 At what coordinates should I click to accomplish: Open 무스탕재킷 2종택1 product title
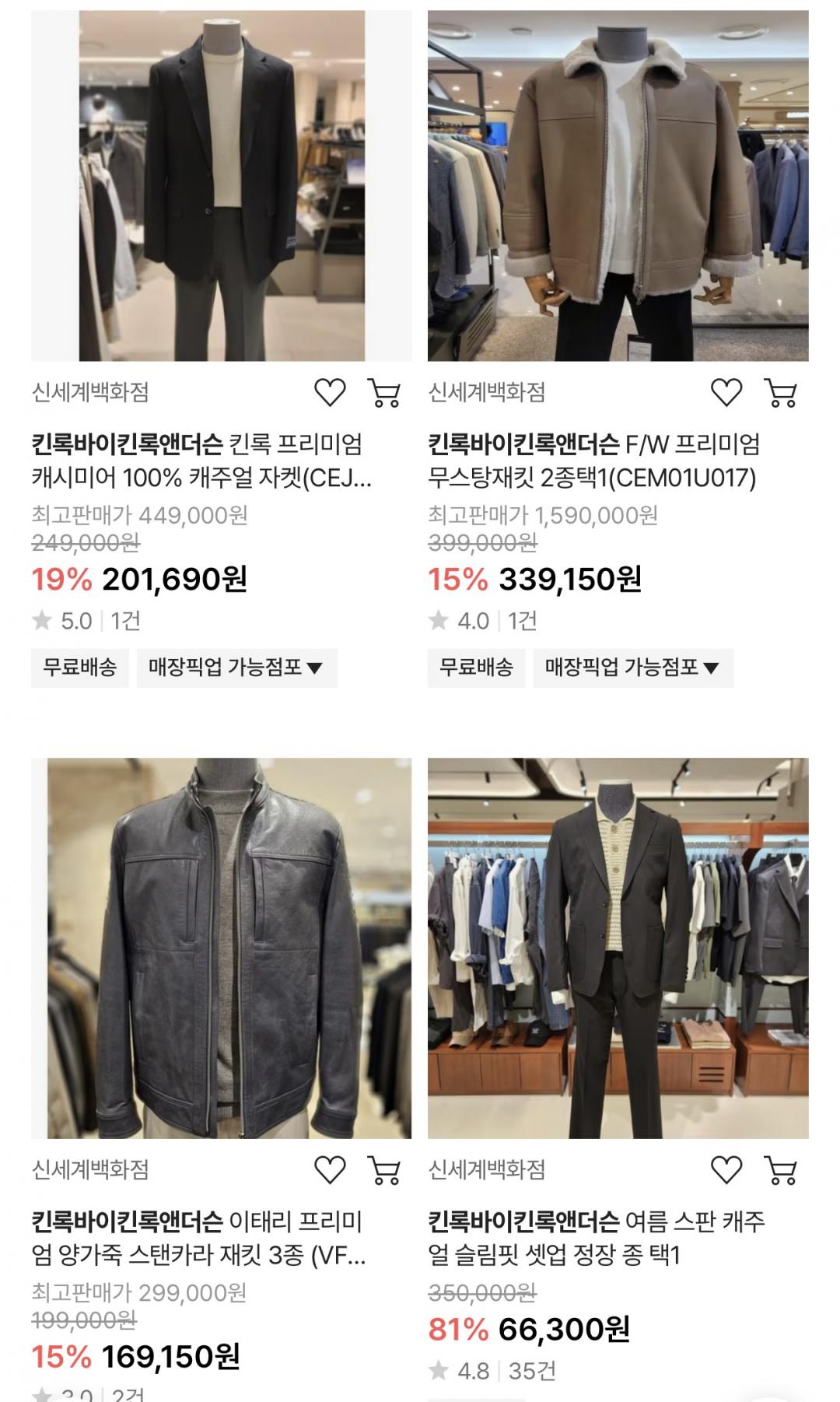tap(593, 461)
